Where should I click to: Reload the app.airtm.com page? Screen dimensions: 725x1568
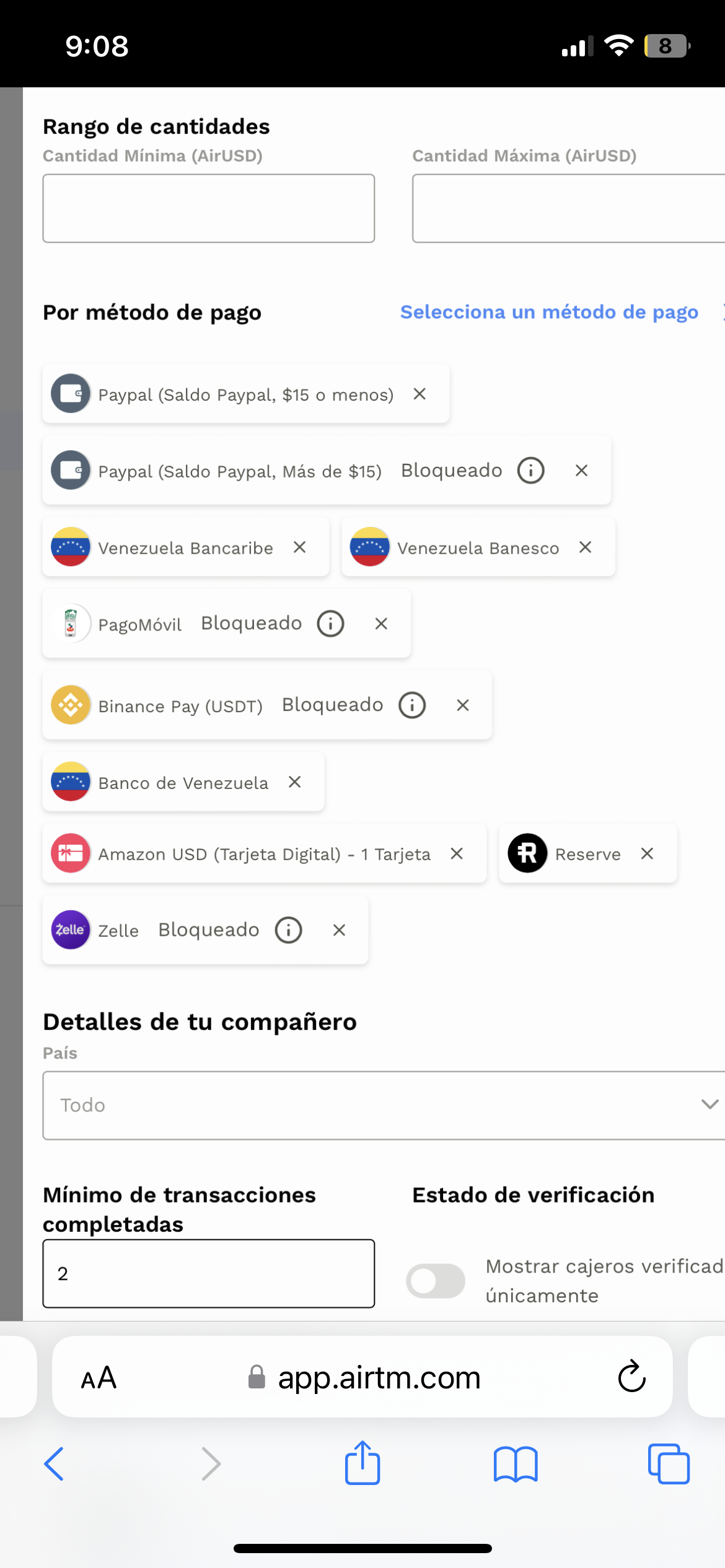(631, 1377)
